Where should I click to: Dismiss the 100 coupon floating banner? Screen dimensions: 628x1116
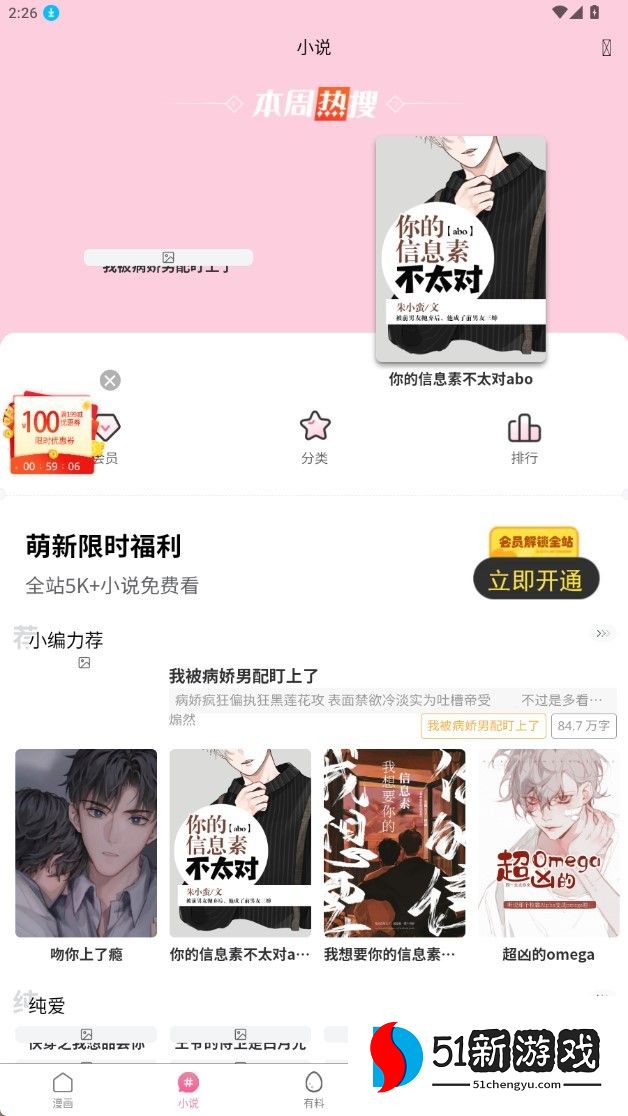[110, 380]
